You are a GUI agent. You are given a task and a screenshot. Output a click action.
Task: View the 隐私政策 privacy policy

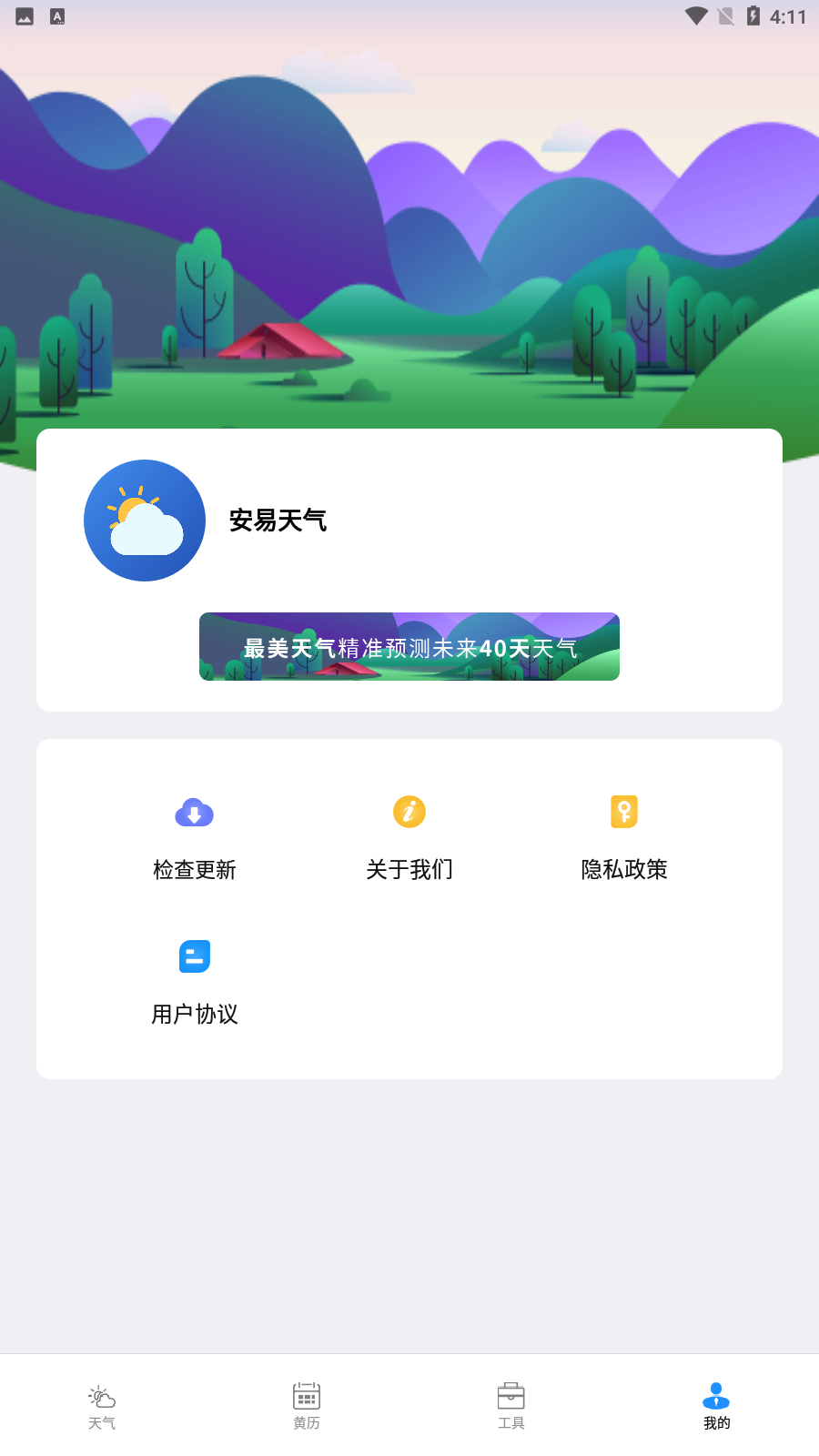(624, 837)
